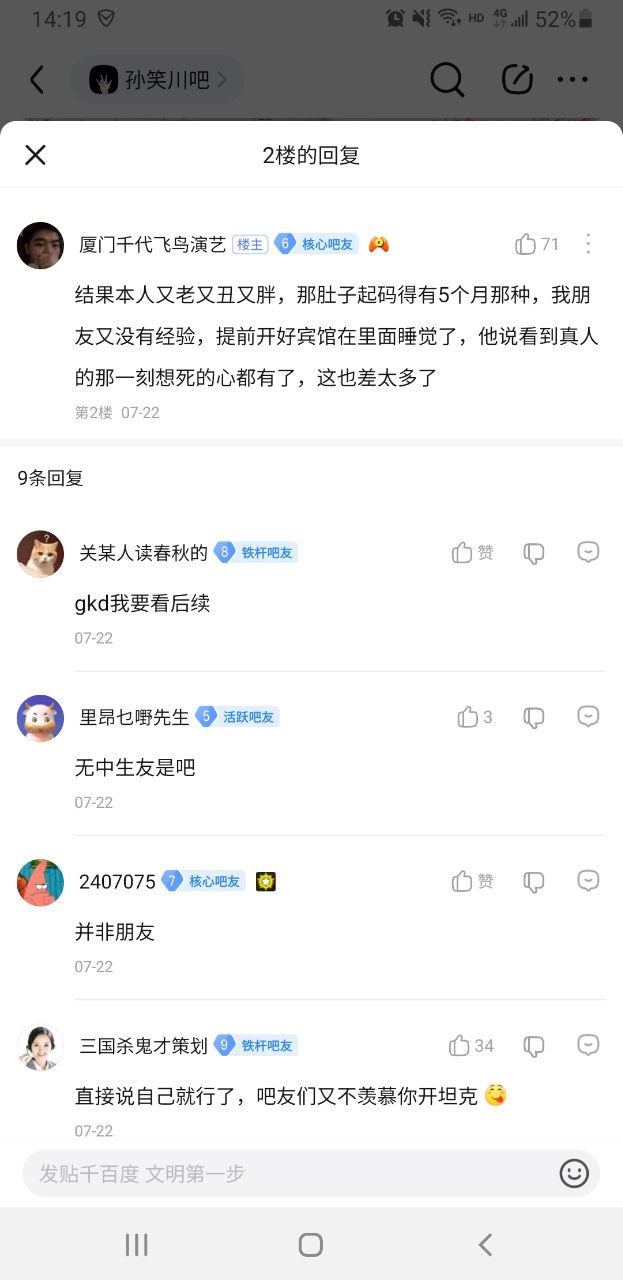Open comment bubble on 三国杀鬼才策划's reply
Image resolution: width=623 pixels, height=1280 pixels.
[x=589, y=1045]
